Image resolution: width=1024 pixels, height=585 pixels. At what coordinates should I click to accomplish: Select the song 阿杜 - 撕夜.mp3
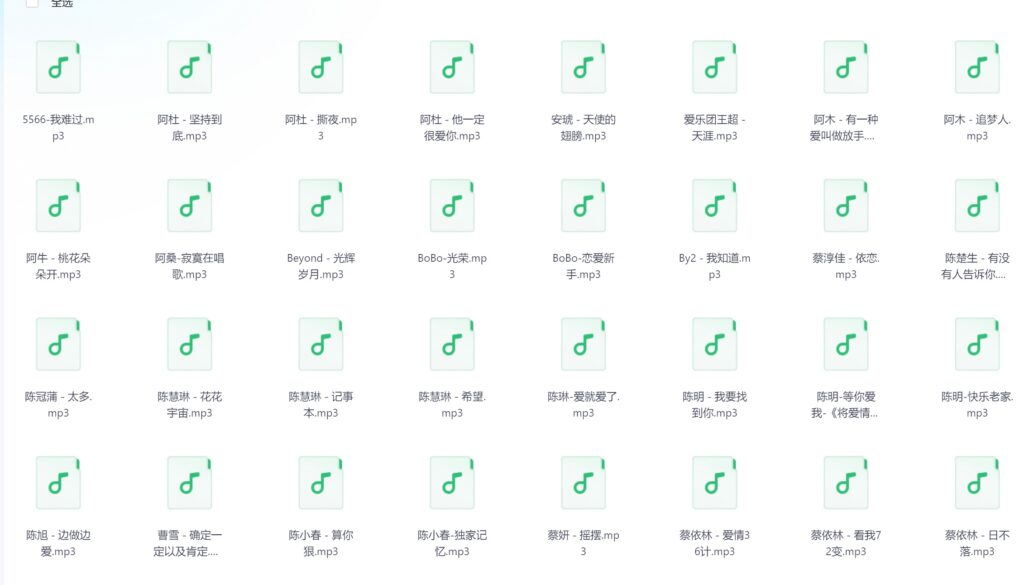pyautogui.click(x=320, y=68)
